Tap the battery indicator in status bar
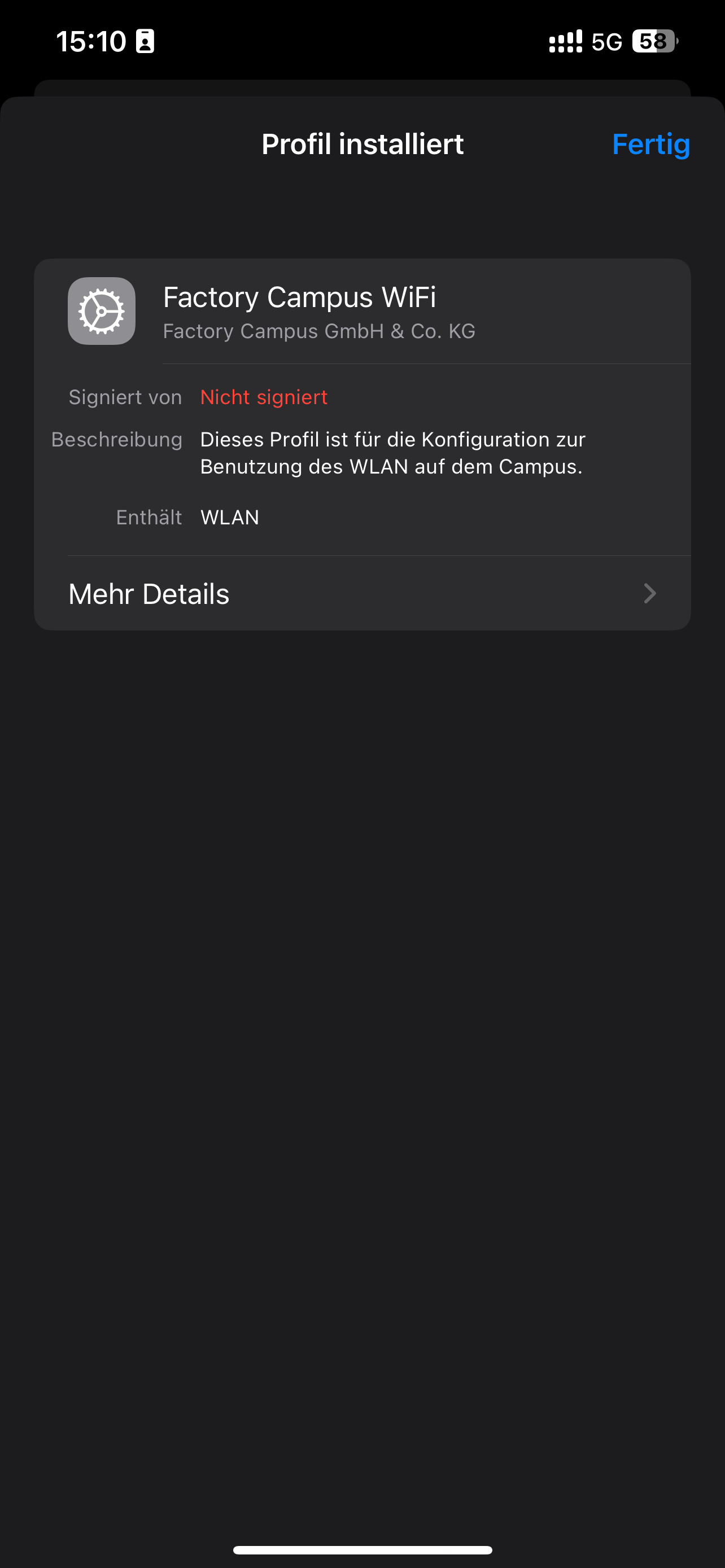This screenshot has height=1568, width=725. coord(654,41)
